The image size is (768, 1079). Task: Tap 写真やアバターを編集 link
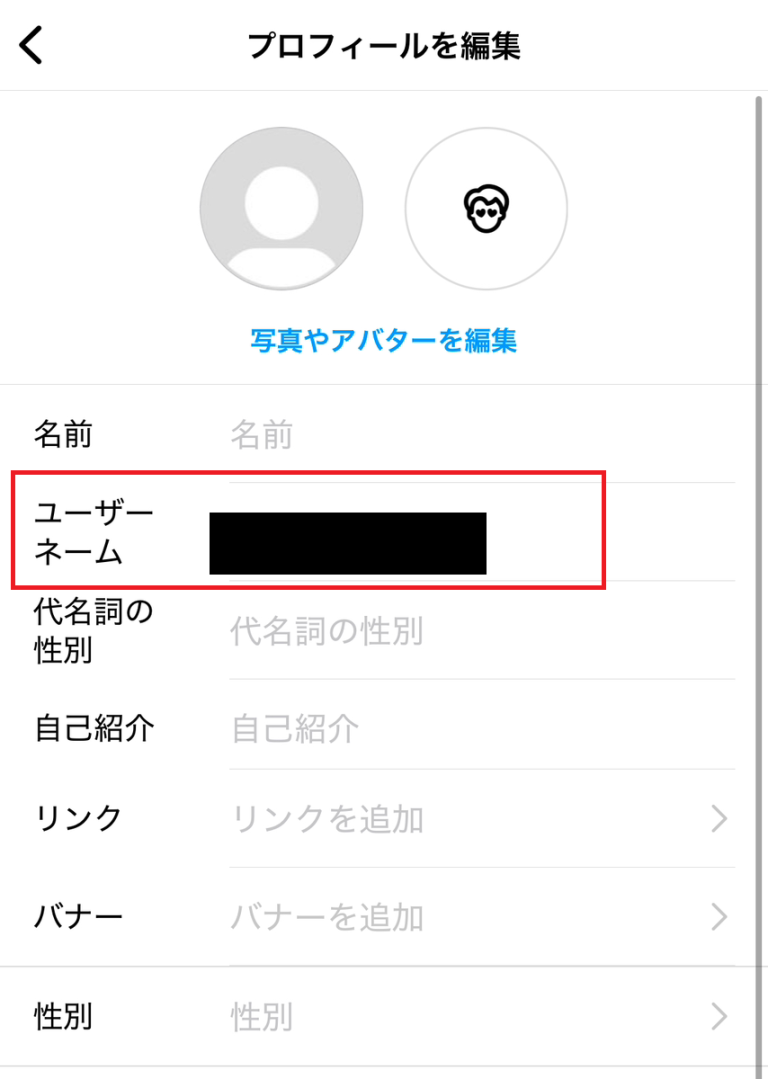tap(383, 340)
